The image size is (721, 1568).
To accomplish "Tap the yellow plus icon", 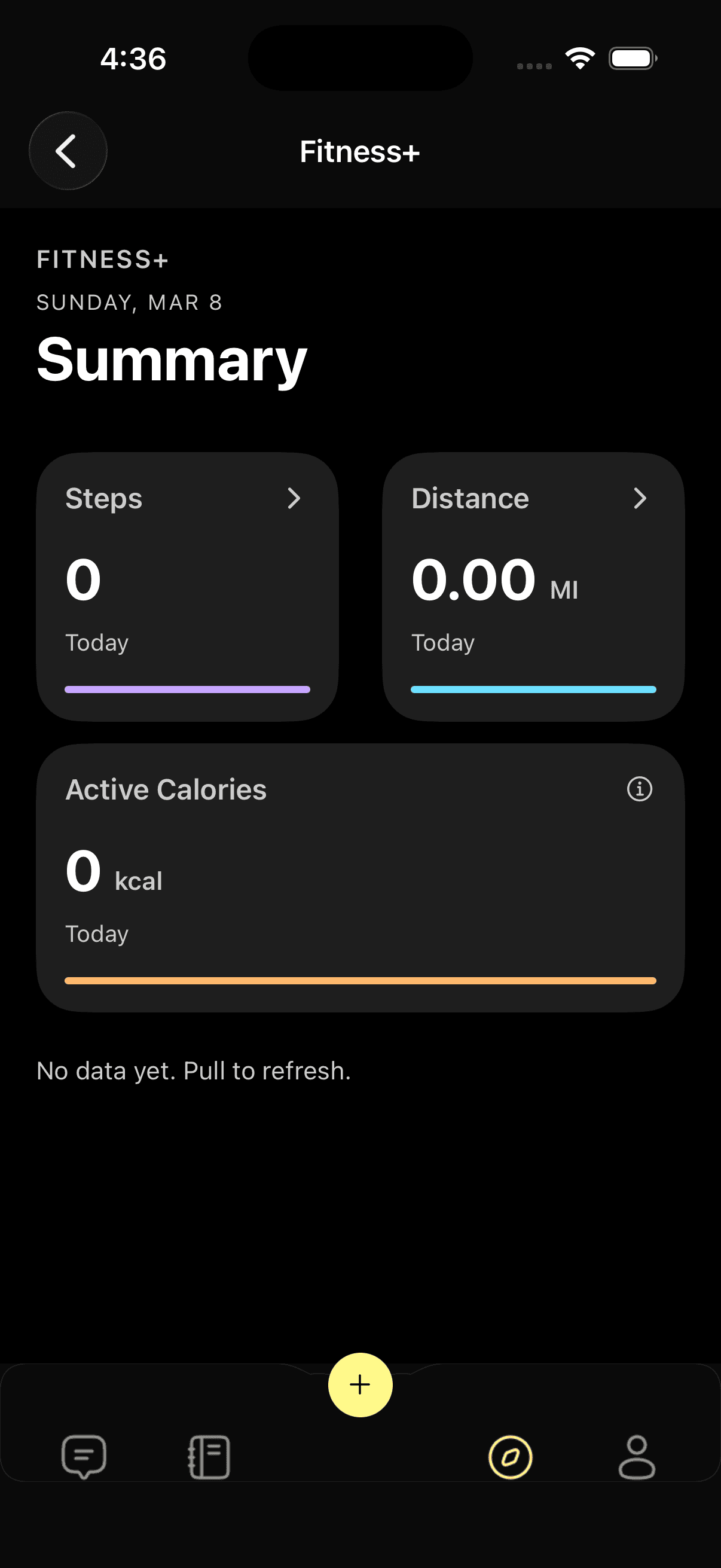I will click(x=359, y=1384).
